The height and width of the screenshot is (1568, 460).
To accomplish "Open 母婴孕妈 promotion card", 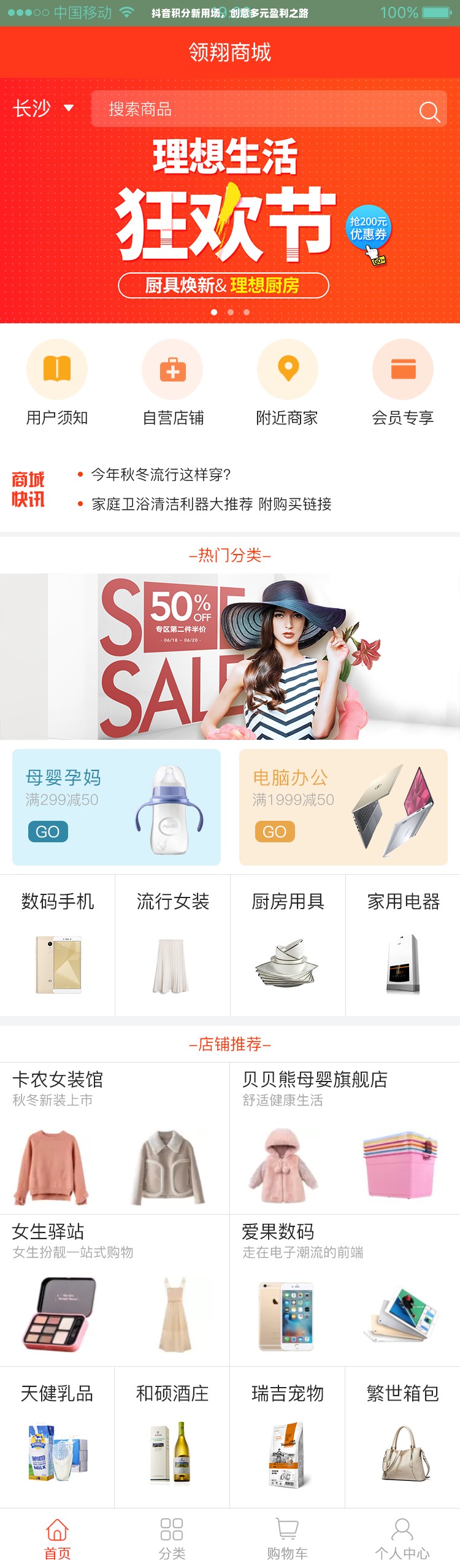I will [117, 807].
